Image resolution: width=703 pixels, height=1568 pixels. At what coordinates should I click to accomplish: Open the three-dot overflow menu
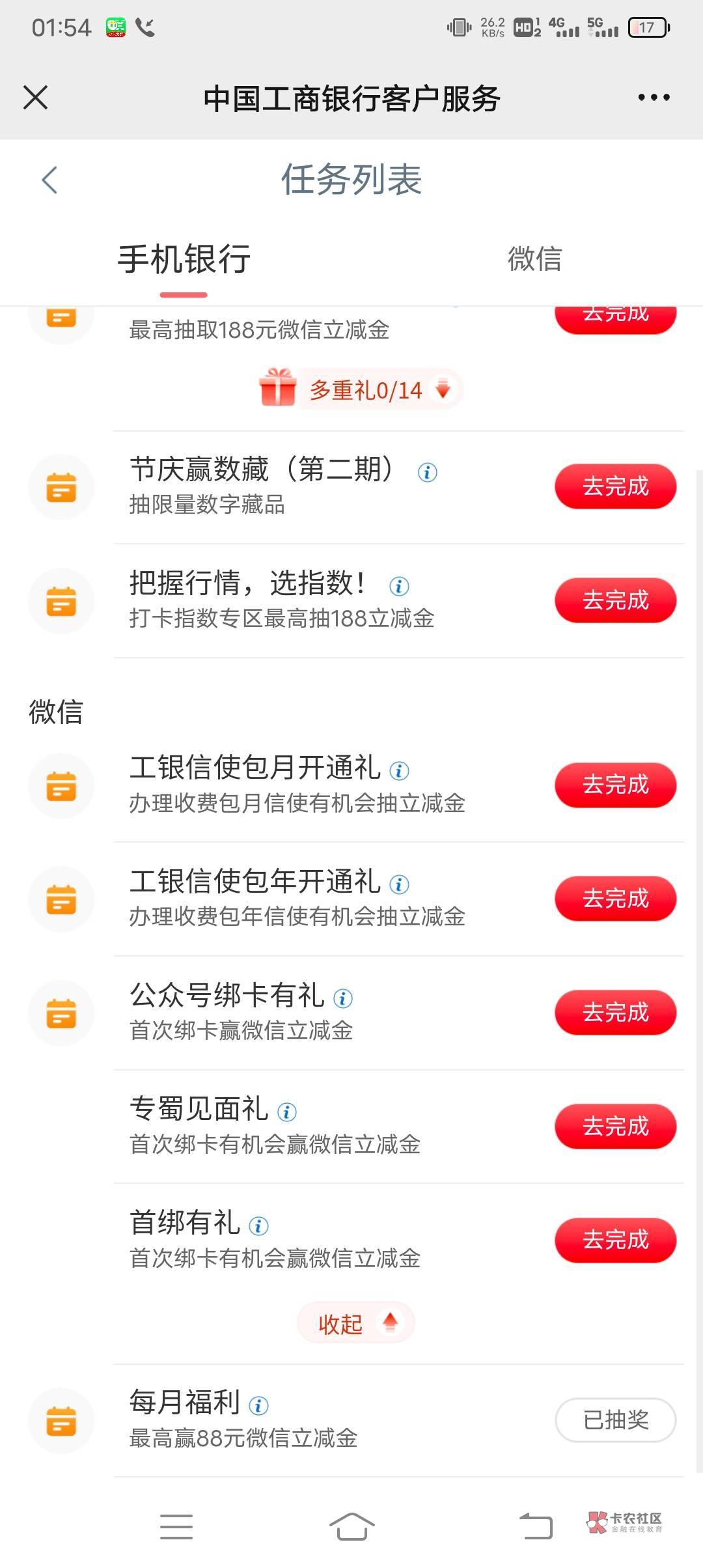[x=654, y=98]
